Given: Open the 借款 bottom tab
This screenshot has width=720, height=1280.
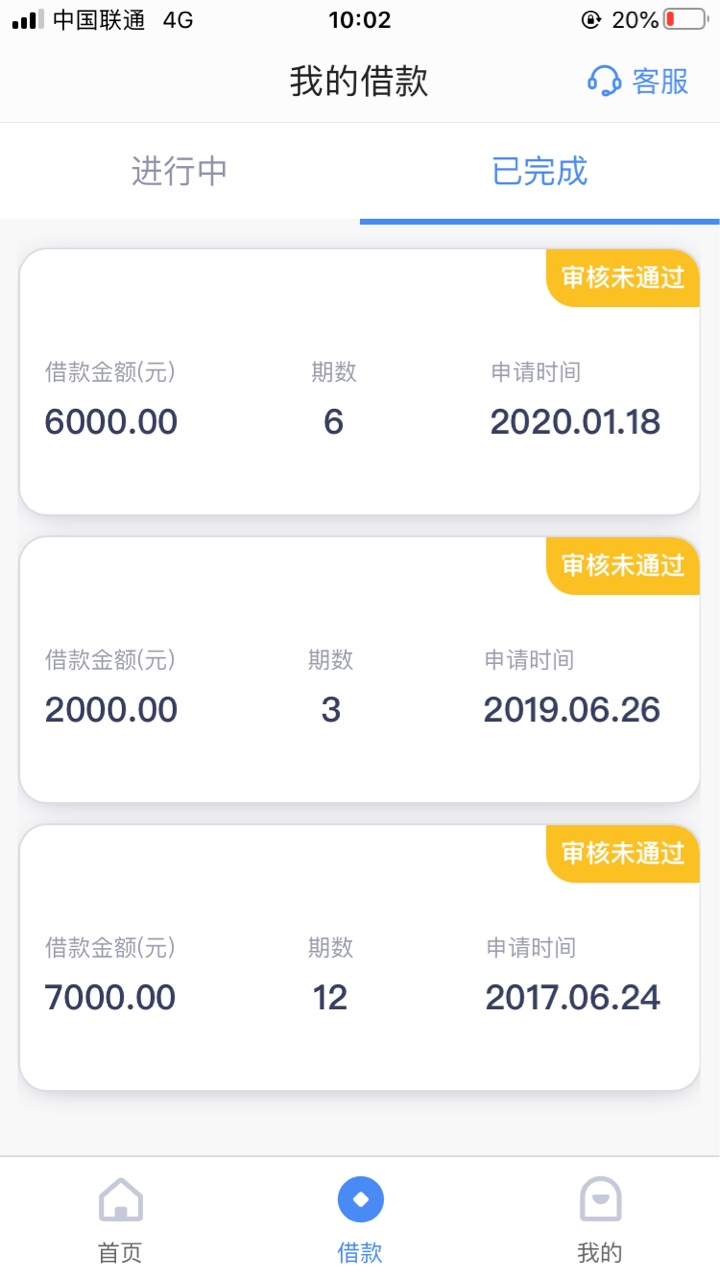Looking at the screenshot, I should pos(360,1219).
